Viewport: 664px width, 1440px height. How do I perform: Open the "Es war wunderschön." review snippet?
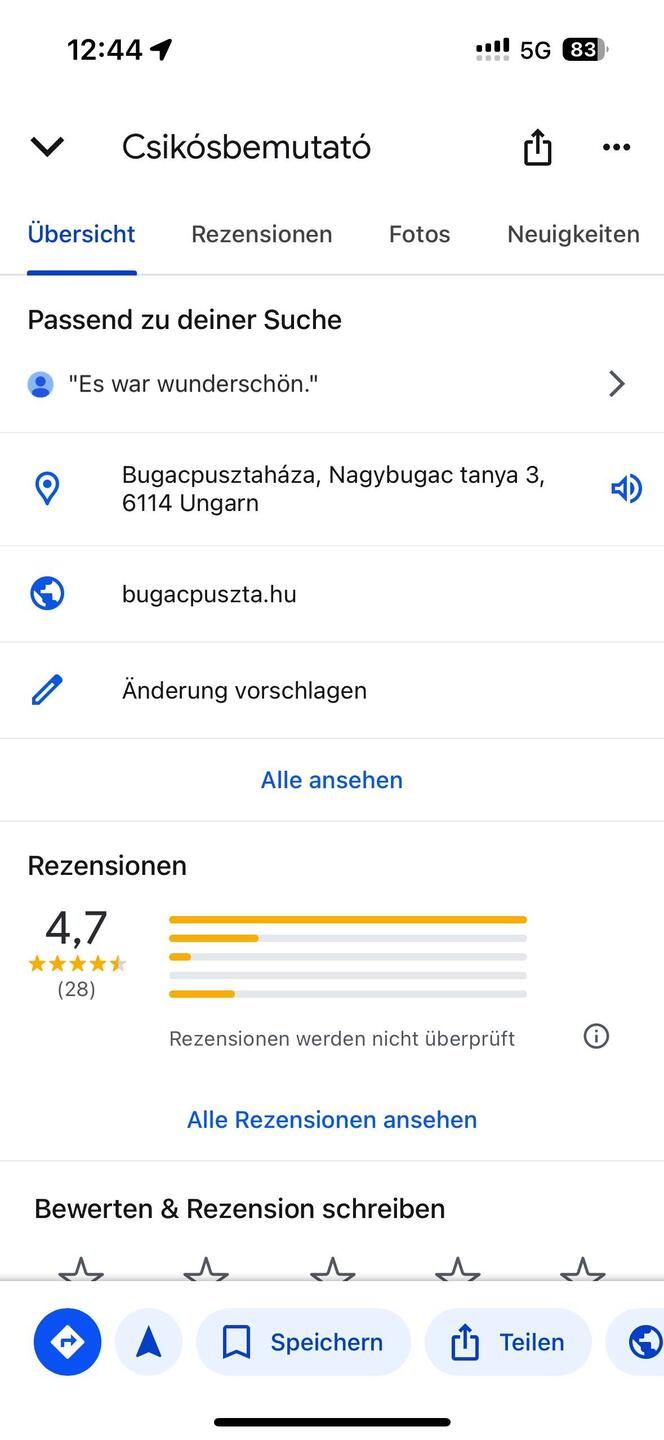(x=330, y=384)
